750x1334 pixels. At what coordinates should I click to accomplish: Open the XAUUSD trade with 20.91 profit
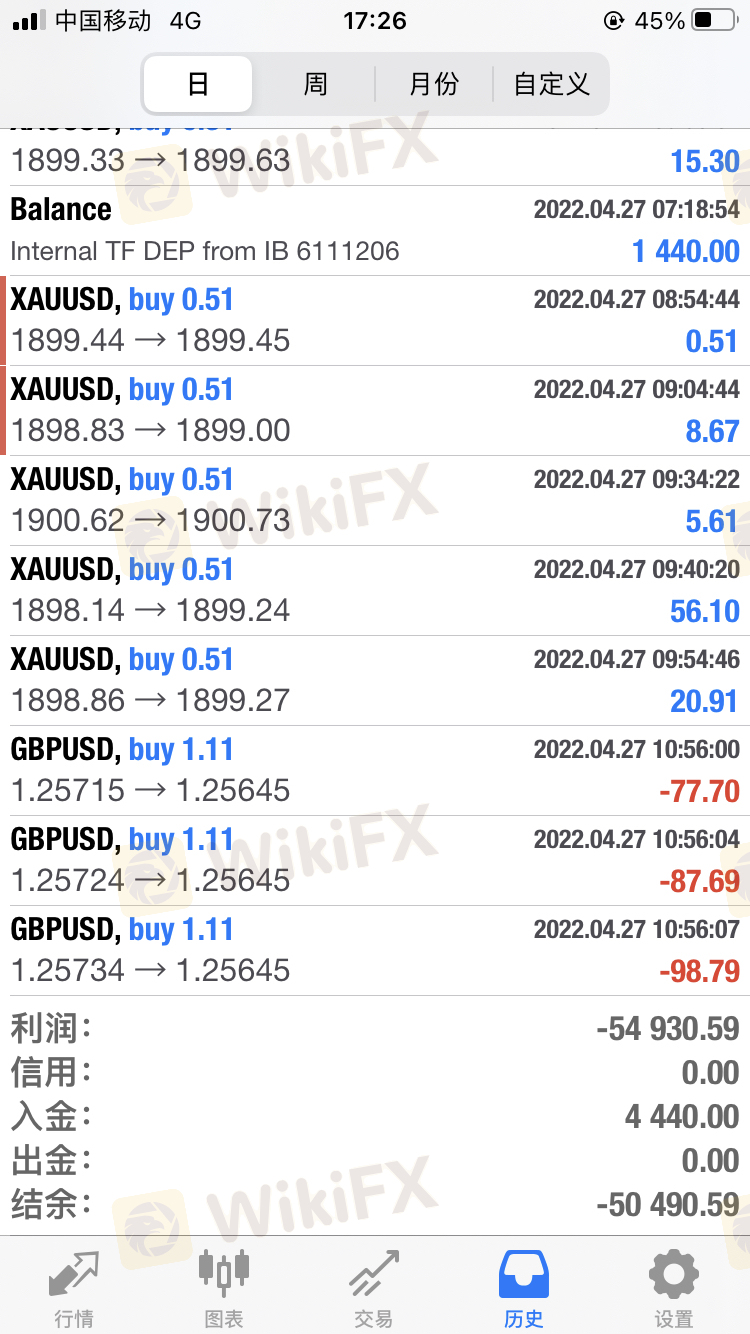pos(375,681)
